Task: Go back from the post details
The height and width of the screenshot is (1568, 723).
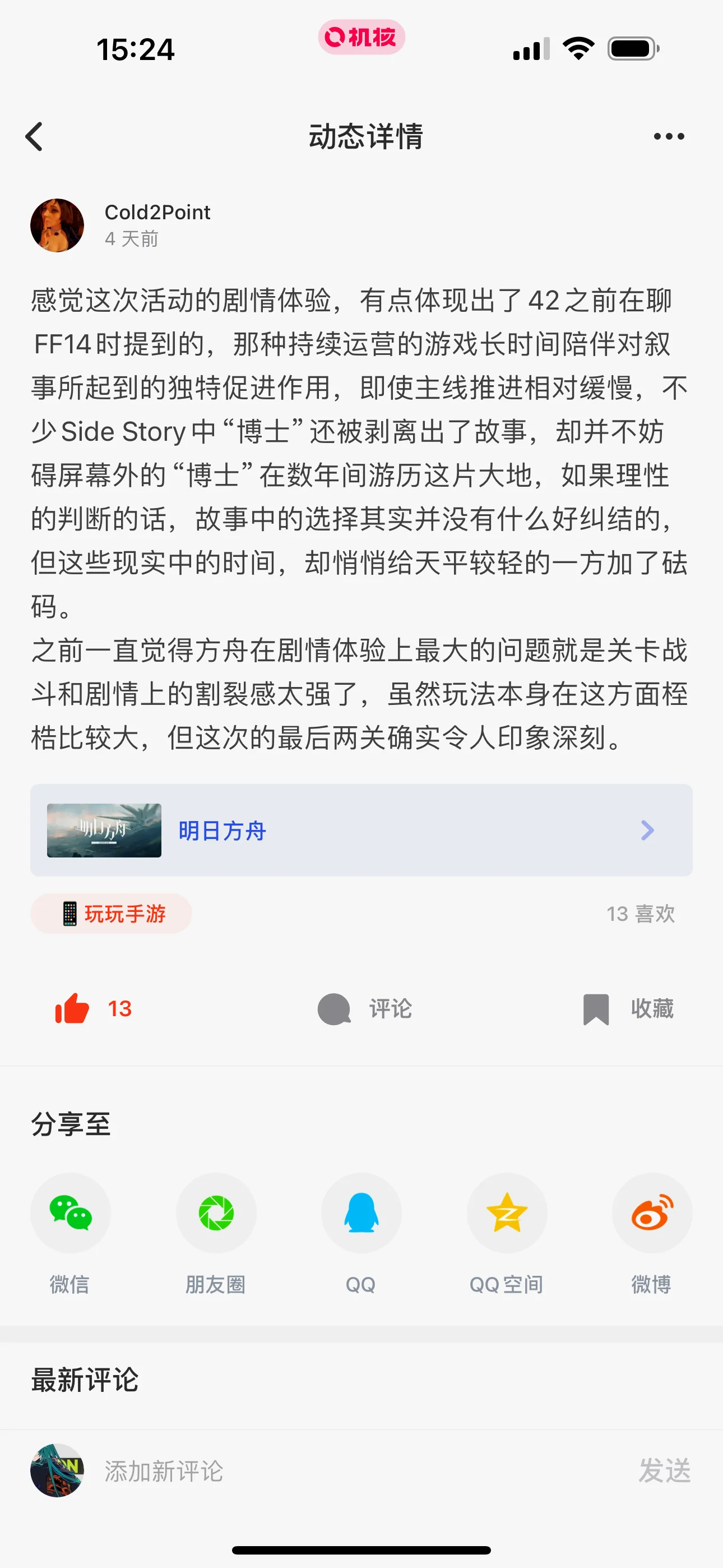Action: (35, 136)
